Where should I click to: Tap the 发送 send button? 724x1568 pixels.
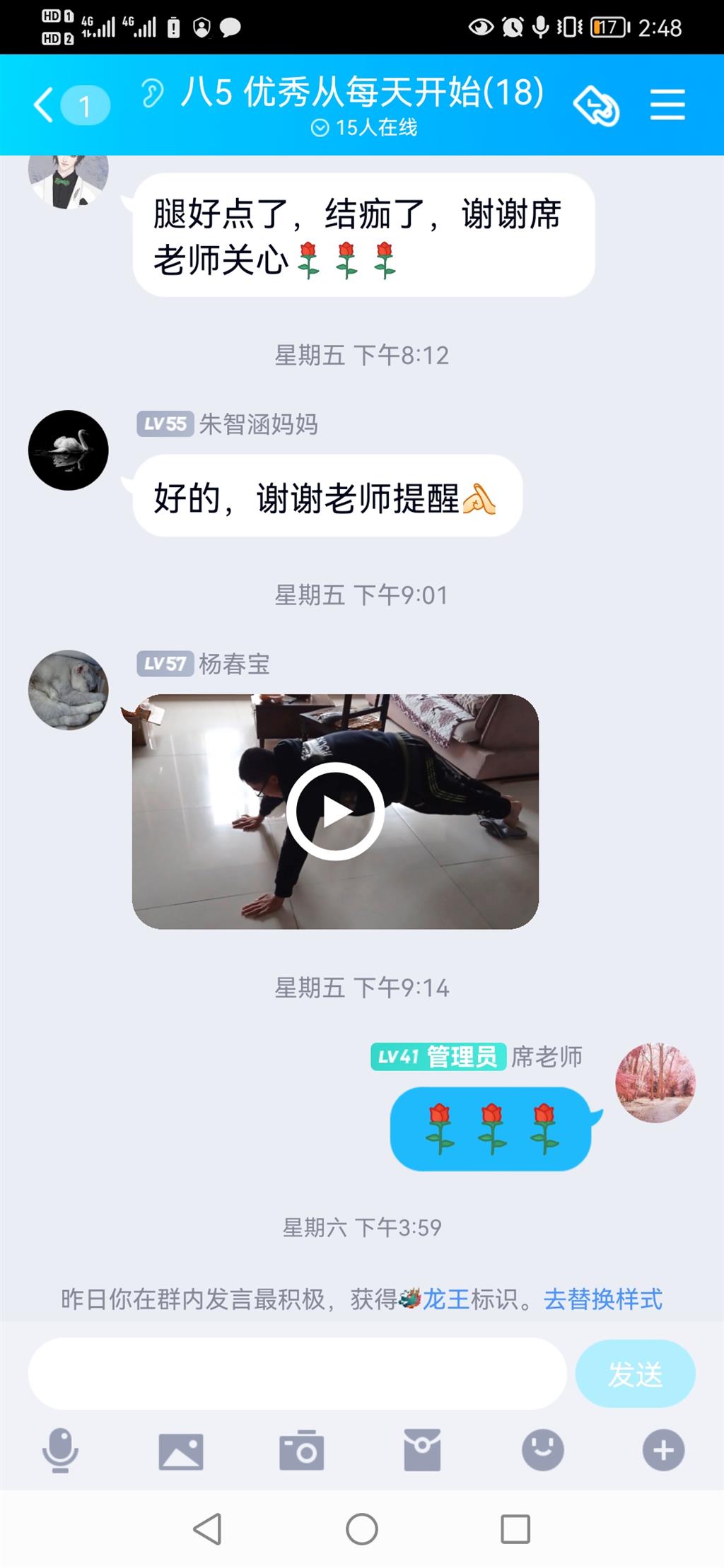(x=635, y=1374)
